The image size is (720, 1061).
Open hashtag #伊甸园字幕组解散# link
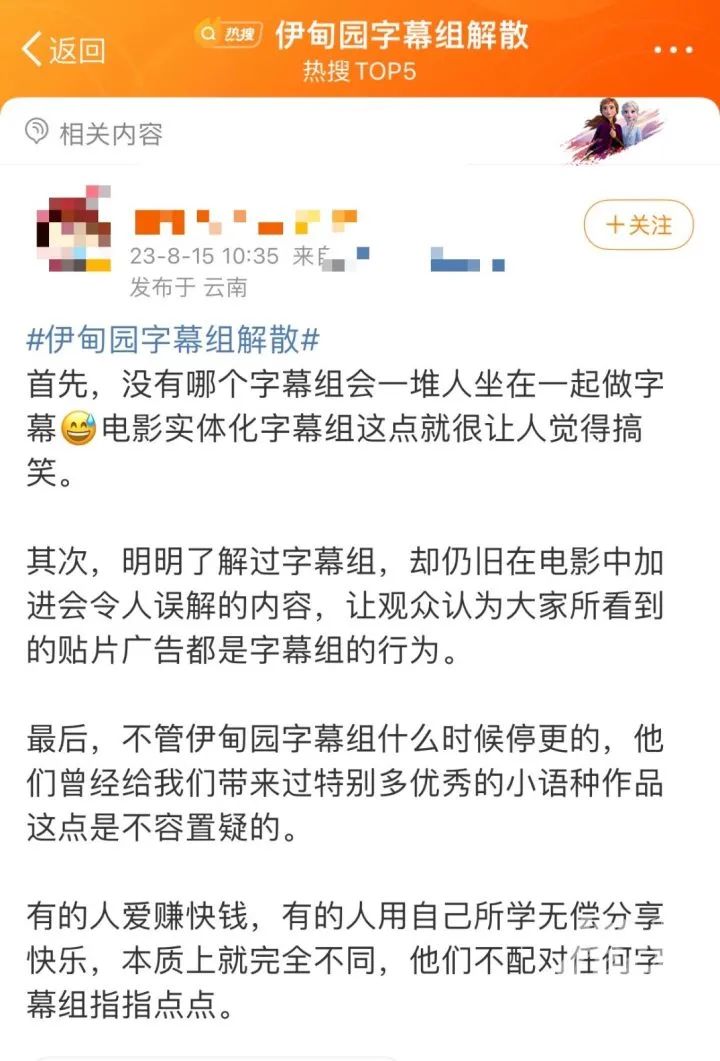click(172, 339)
